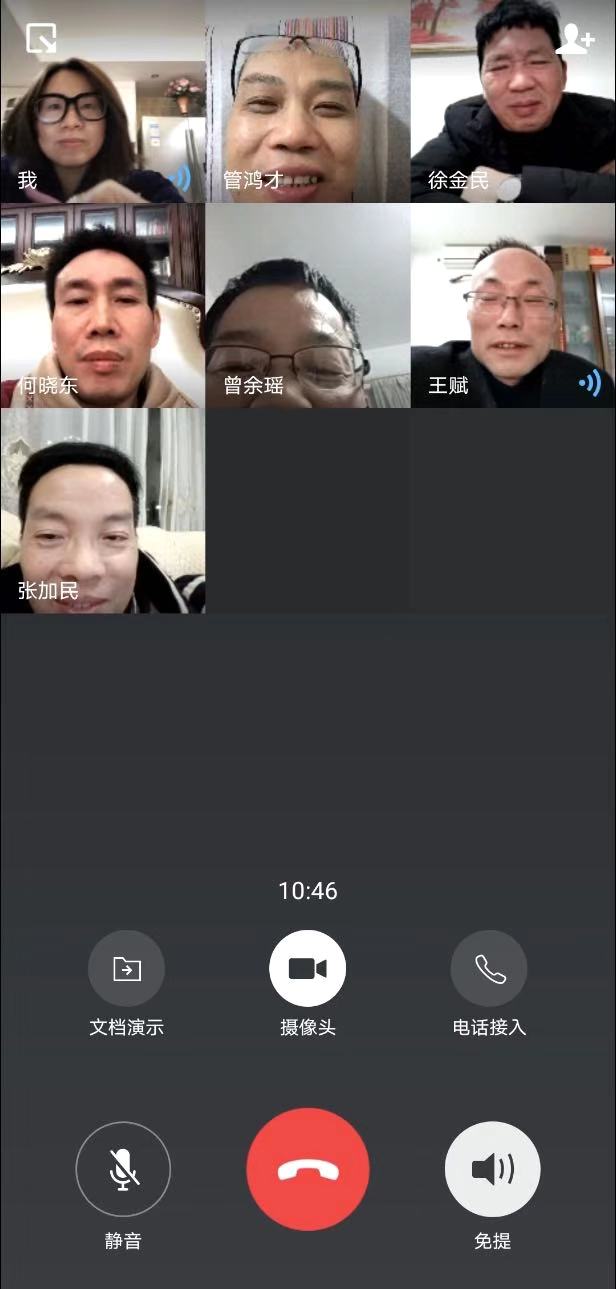Select 管鸿才's video tile

point(307,101)
